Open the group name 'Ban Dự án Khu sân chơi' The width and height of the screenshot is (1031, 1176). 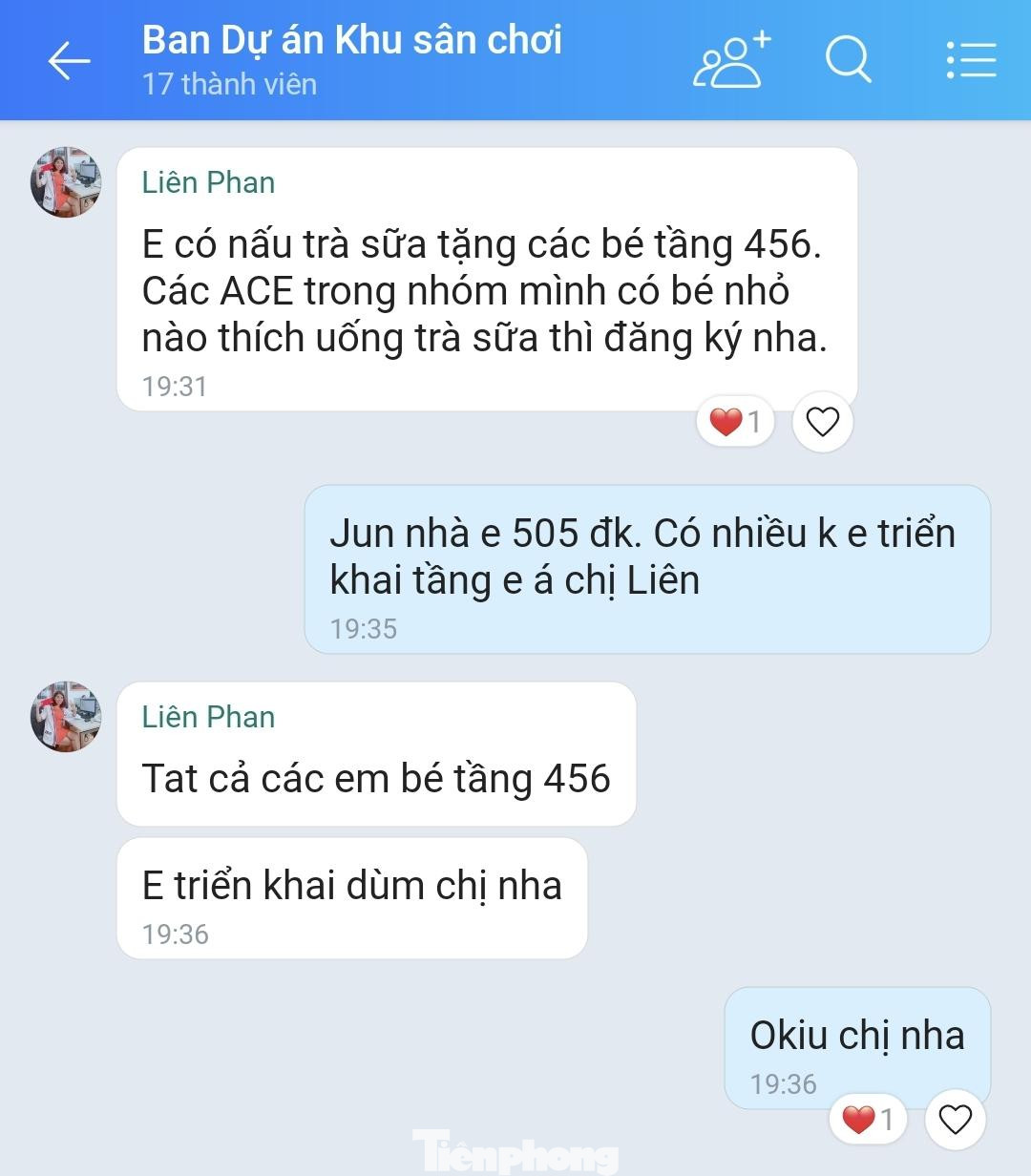351,41
